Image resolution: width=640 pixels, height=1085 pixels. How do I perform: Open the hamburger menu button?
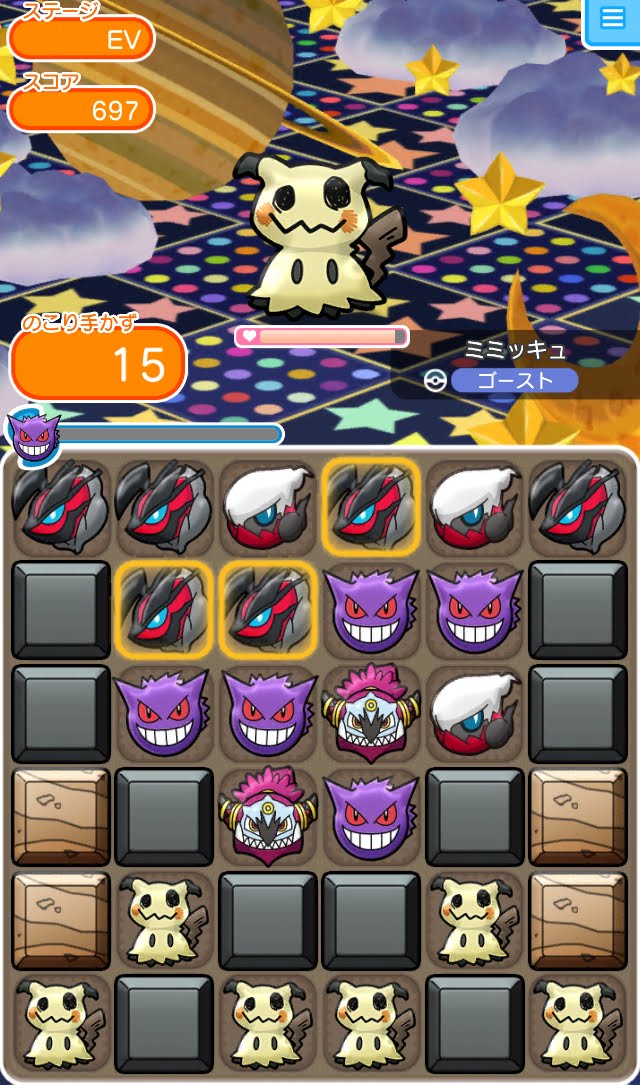click(x=612, y=20)
